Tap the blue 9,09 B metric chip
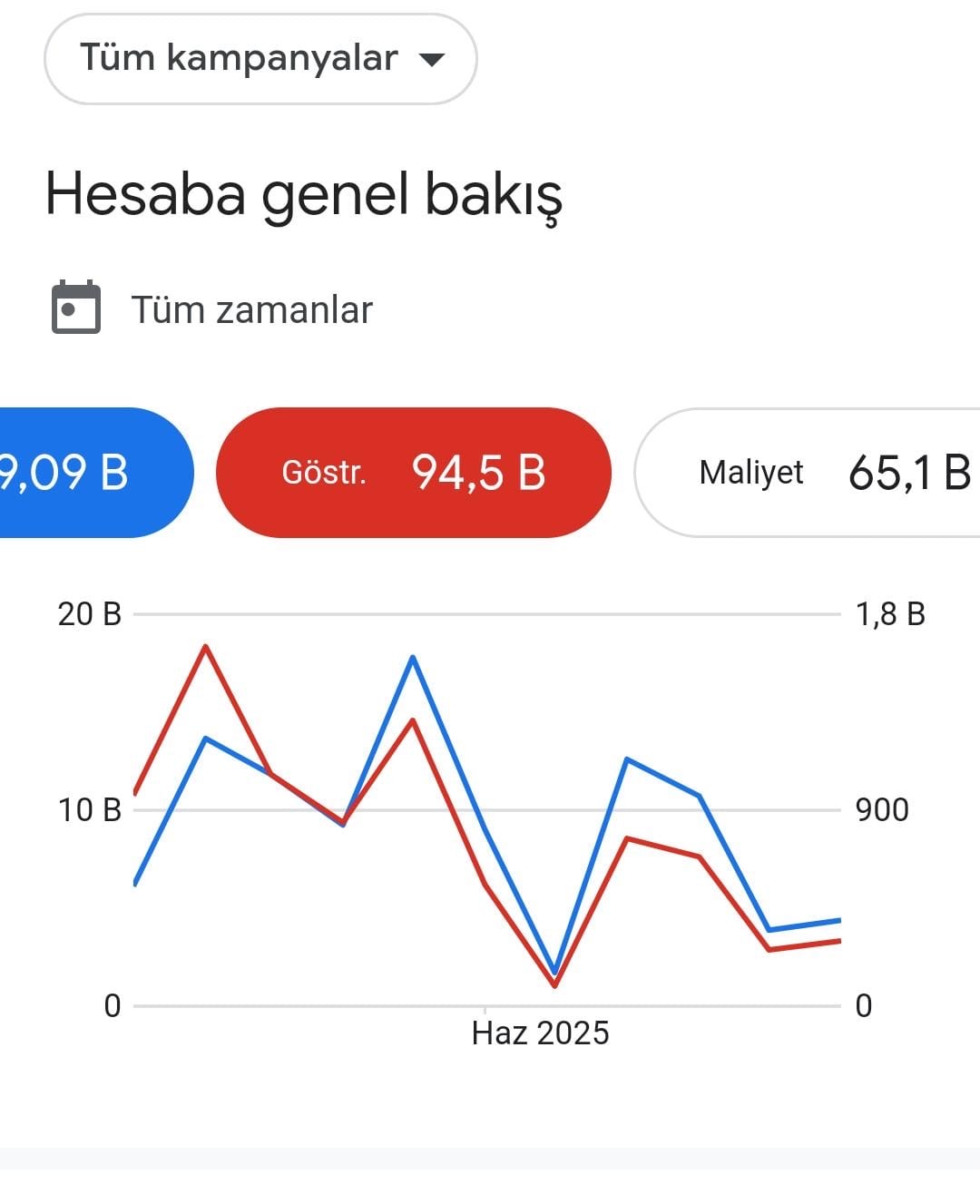Image resolution: width=980 pixels, height=1204 pixels. point(95,473)
